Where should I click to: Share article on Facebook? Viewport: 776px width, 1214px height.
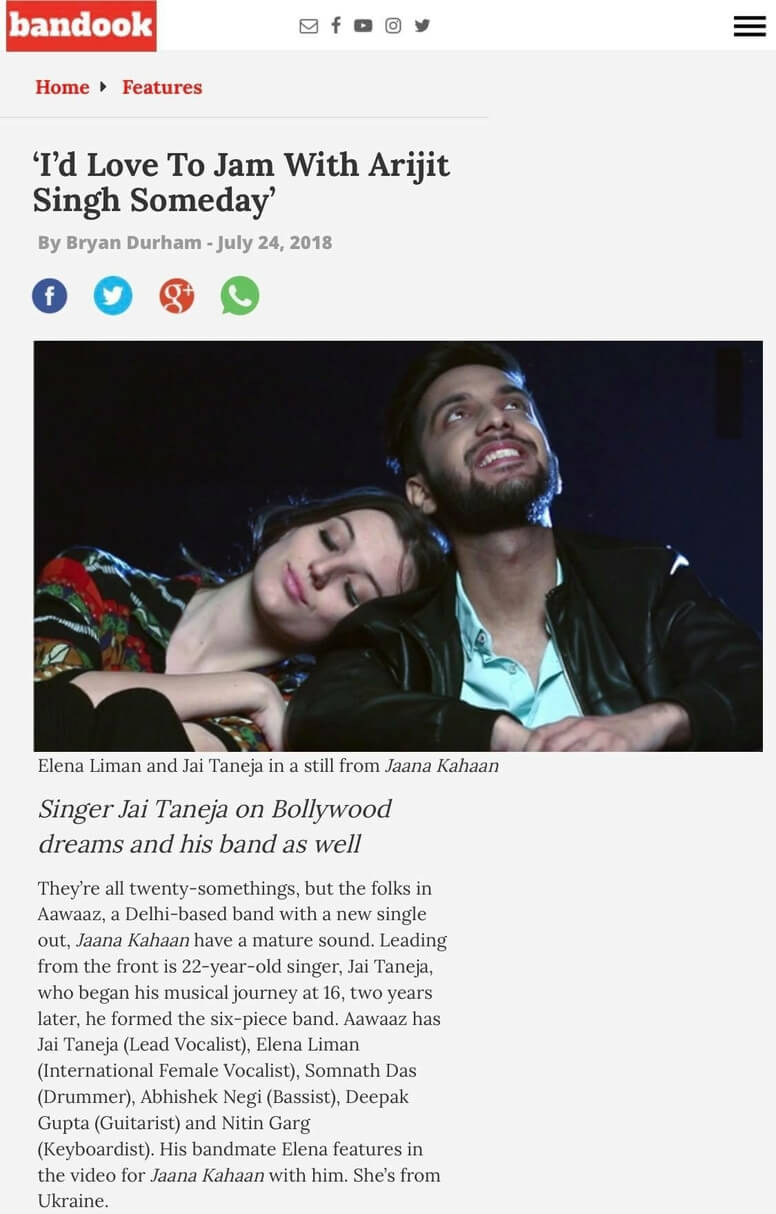point(50,296)
